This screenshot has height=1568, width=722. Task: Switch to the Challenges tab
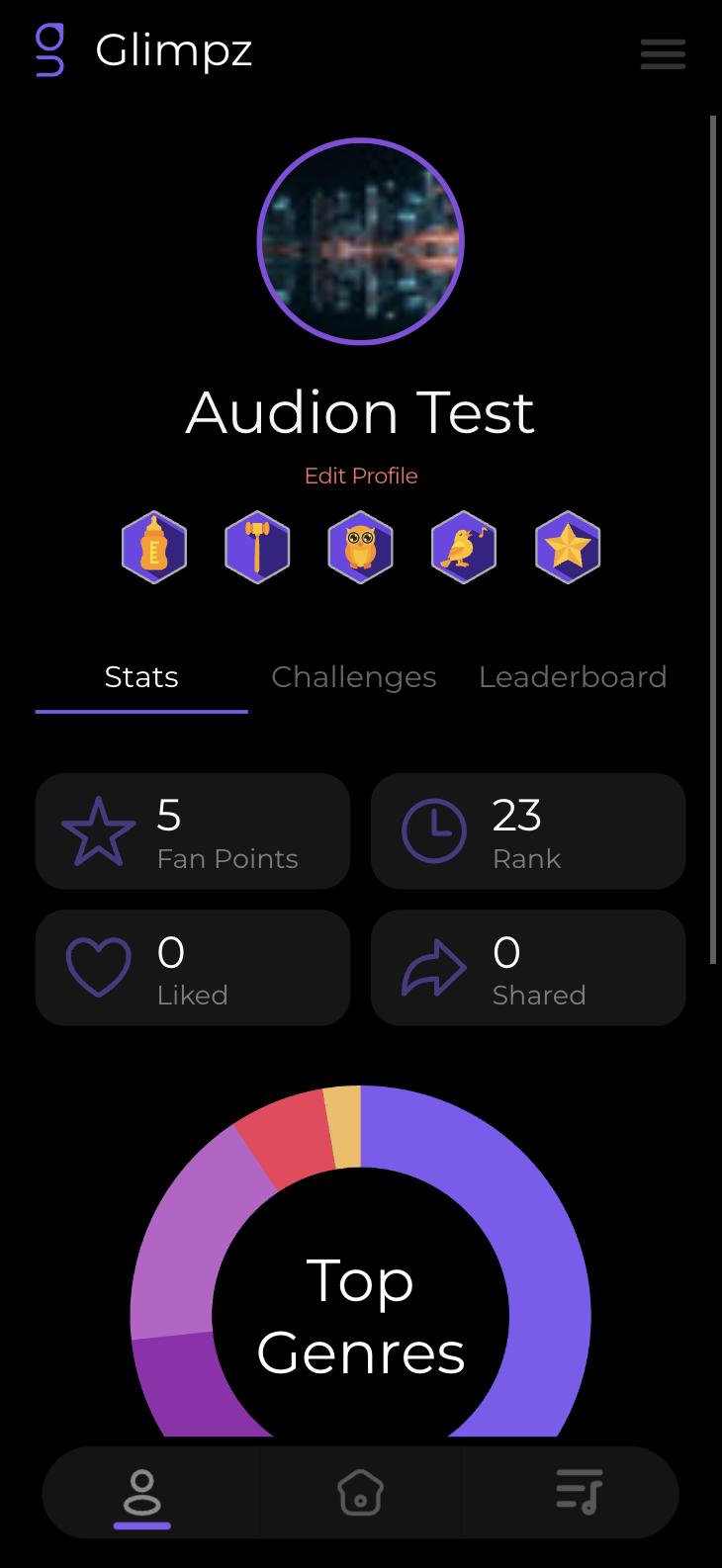354,677
